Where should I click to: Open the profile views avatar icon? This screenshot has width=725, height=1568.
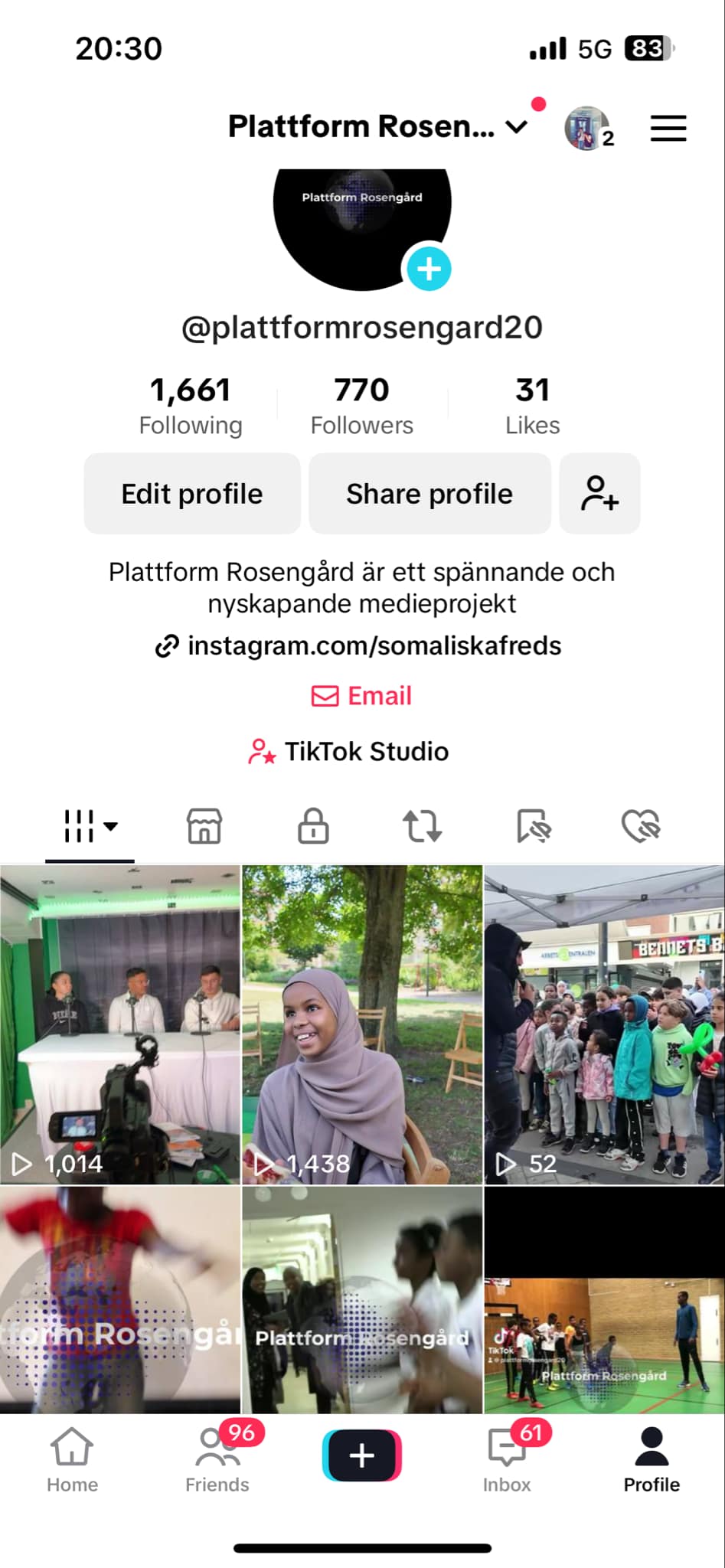587,128
